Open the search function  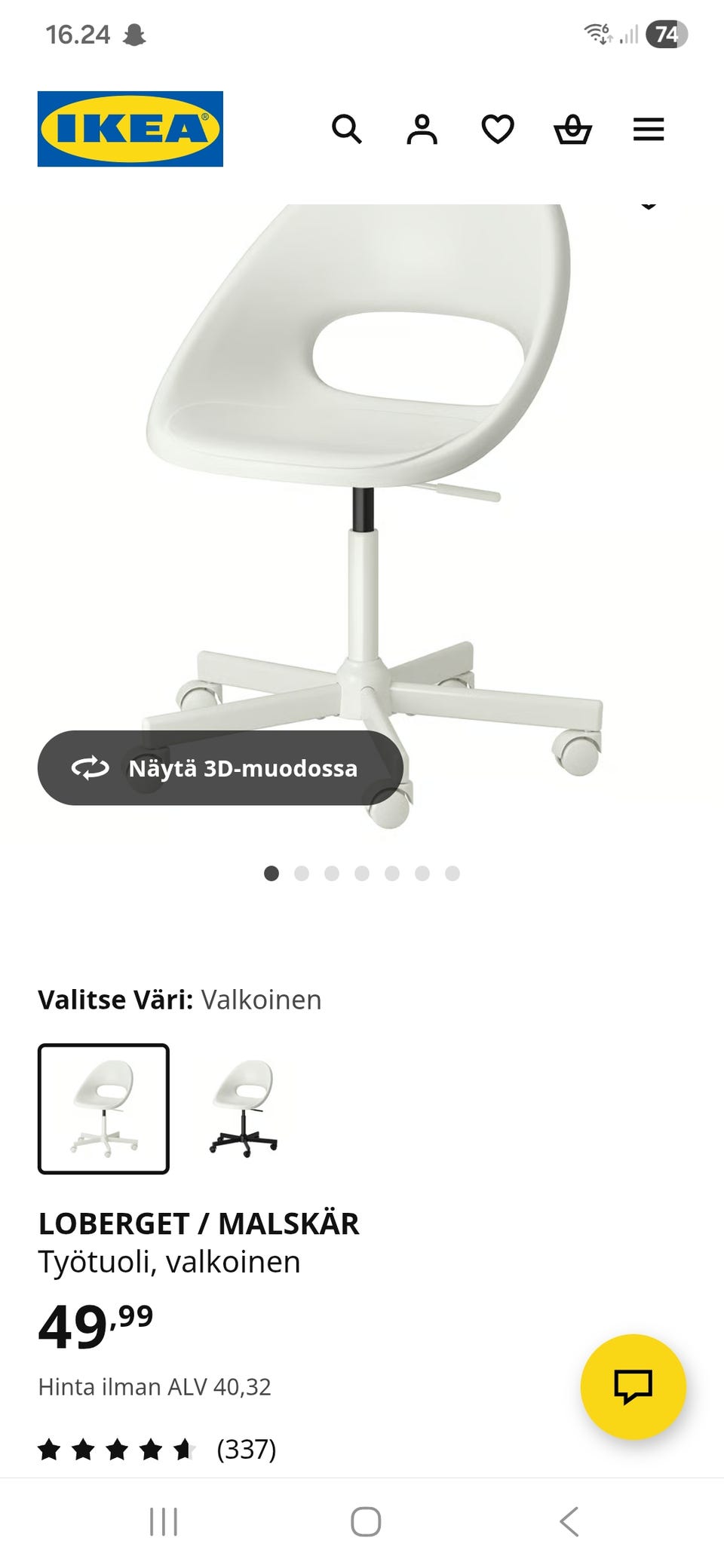point(348,130)
